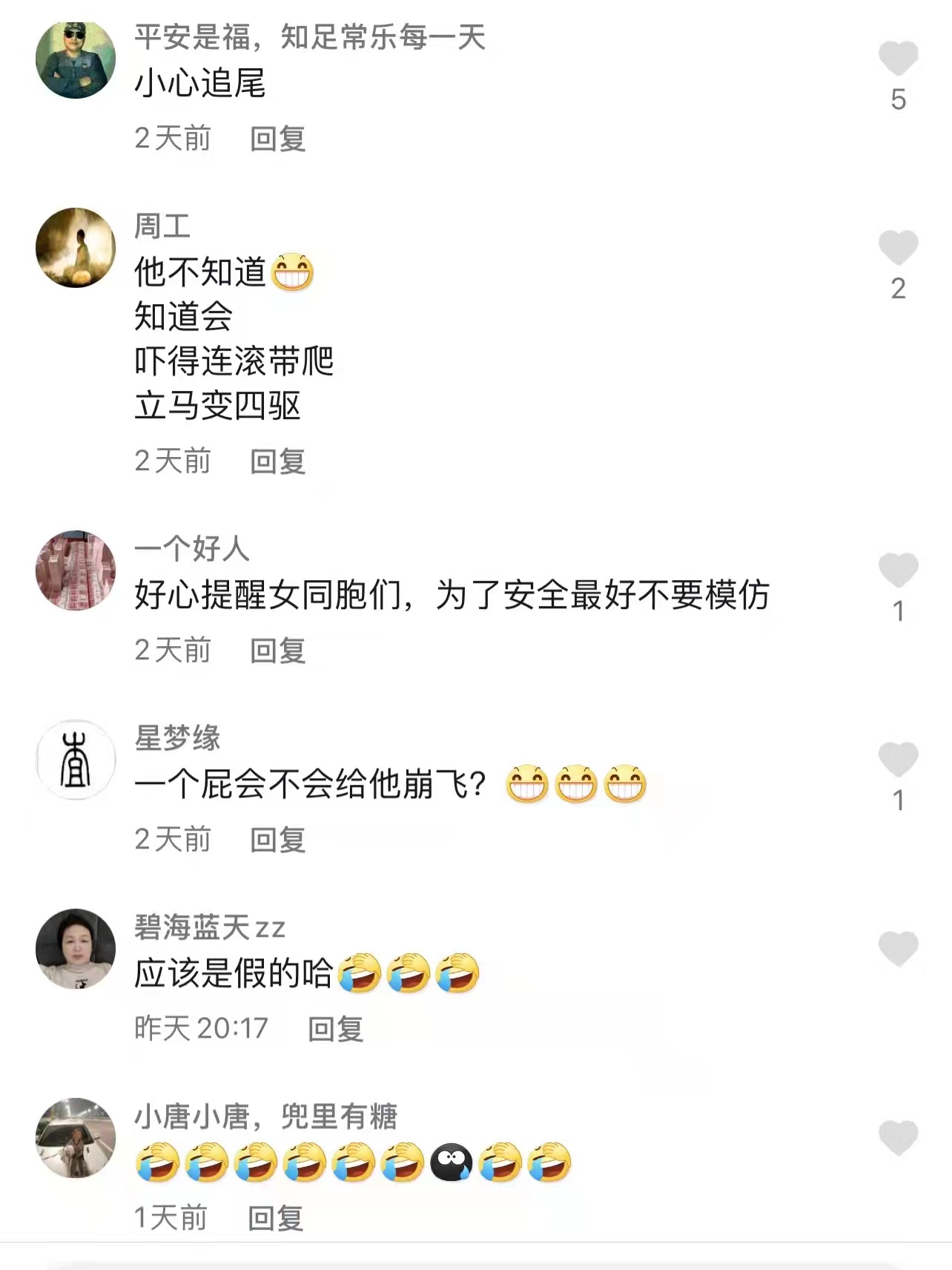Image resolution: width=952 pixels, height=1270 pixels.
Task: Toggle the like heart beside 知道会 comment
Action: tap(897, 245)
